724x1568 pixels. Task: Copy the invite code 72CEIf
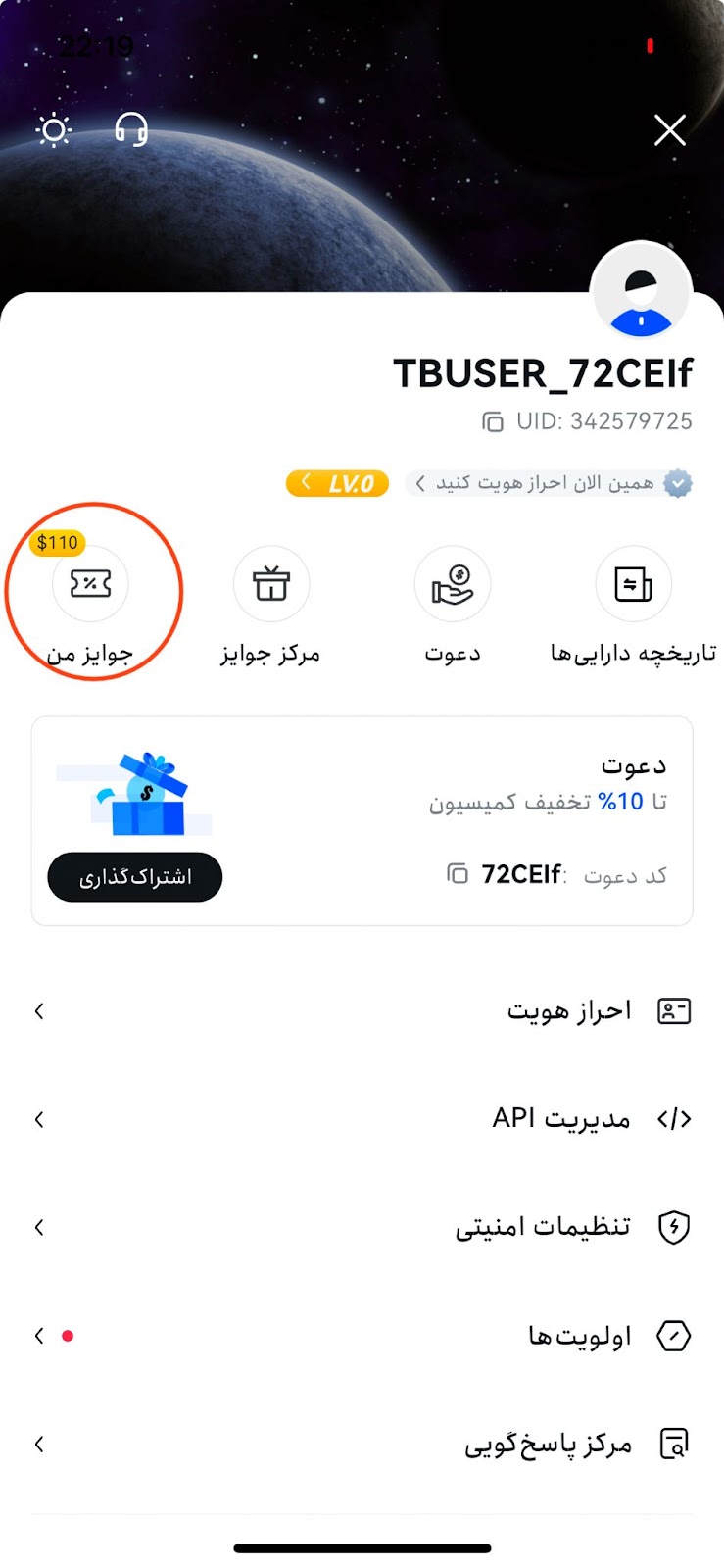point(458,873)
